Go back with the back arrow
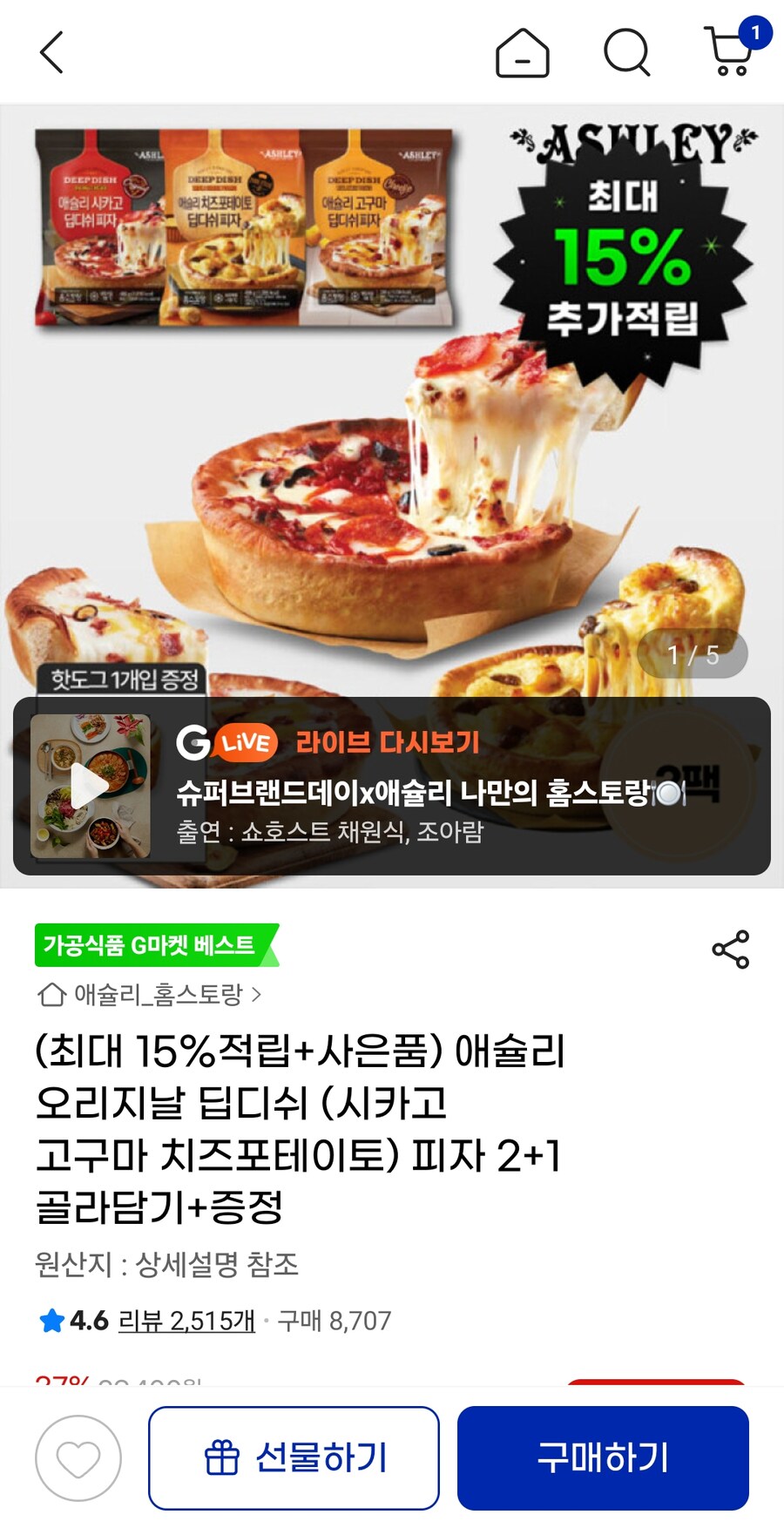 point(50,52)
